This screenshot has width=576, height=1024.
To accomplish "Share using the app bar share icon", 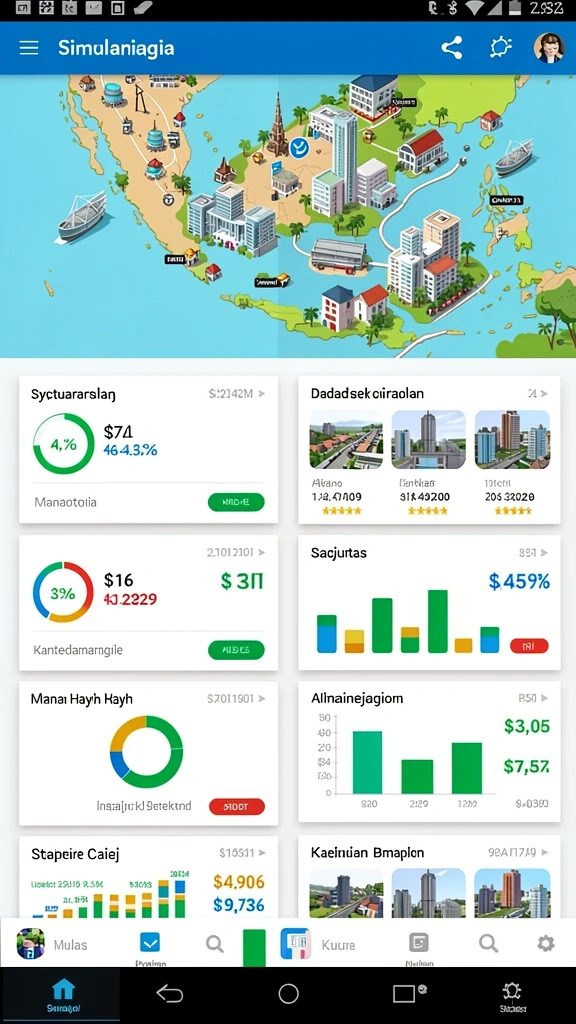I will 451,48.
